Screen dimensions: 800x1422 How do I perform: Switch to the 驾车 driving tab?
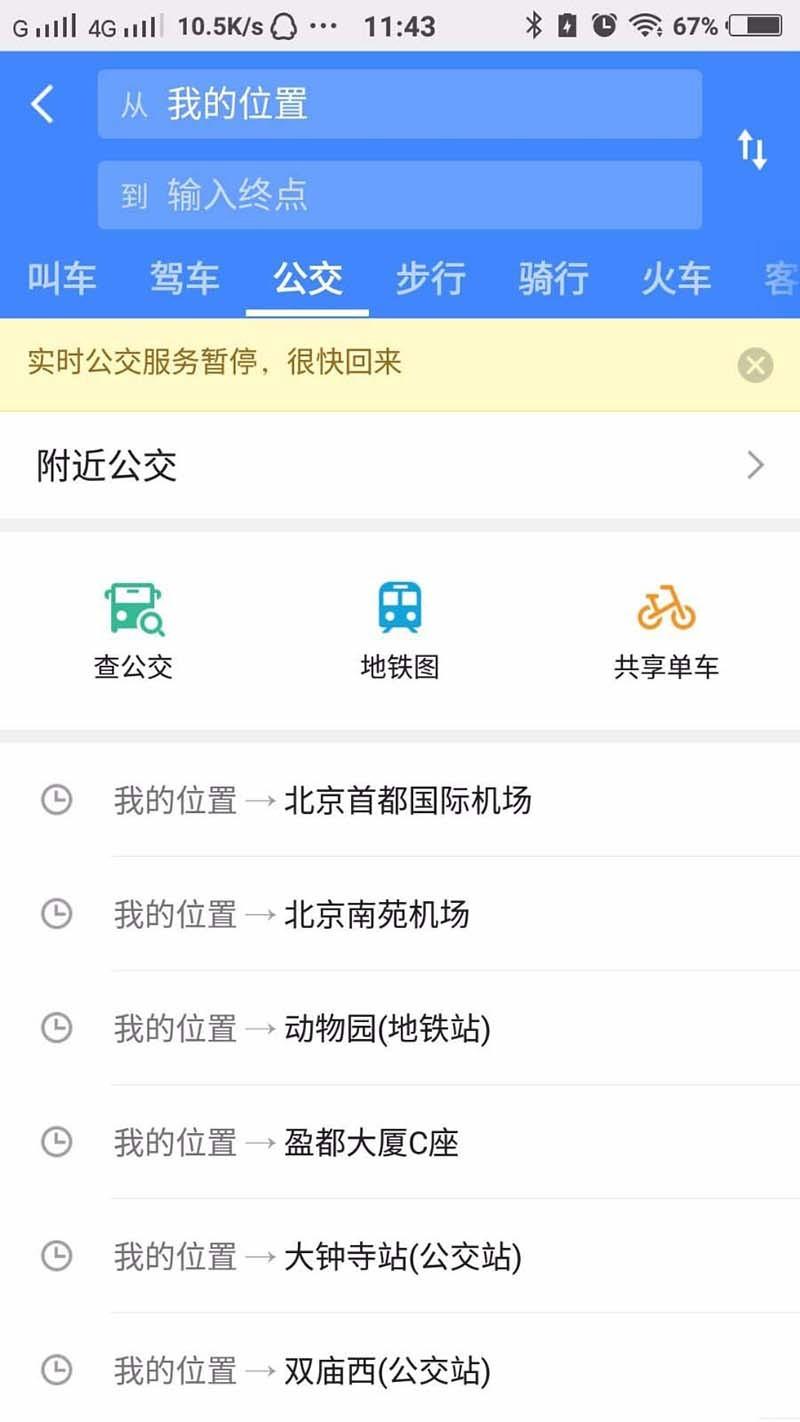pyautogui.click(x=184, y=279)
